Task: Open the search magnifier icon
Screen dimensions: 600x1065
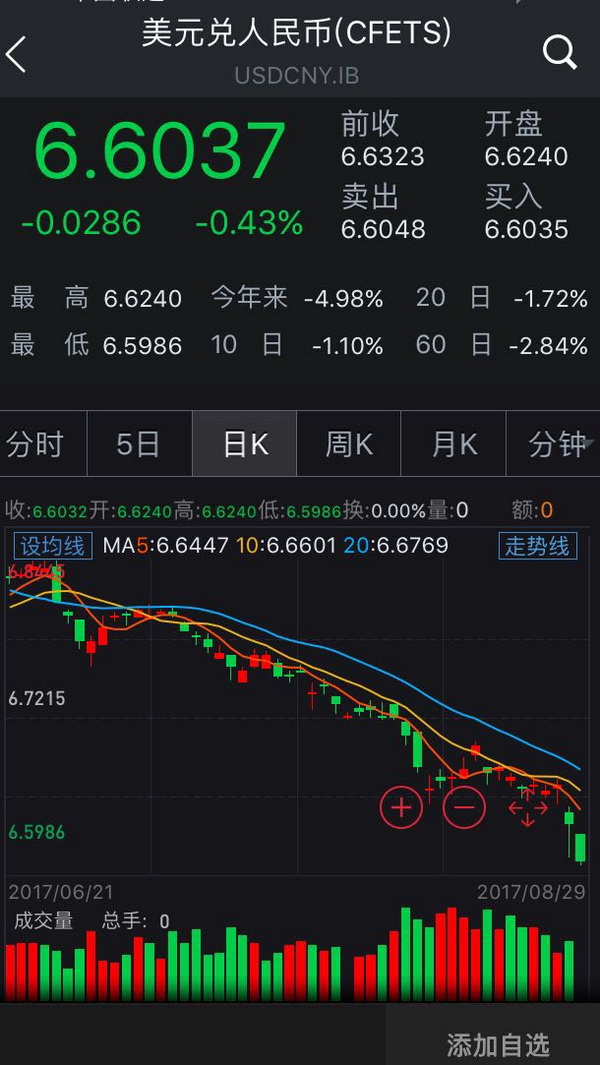Action: [560, 52]
